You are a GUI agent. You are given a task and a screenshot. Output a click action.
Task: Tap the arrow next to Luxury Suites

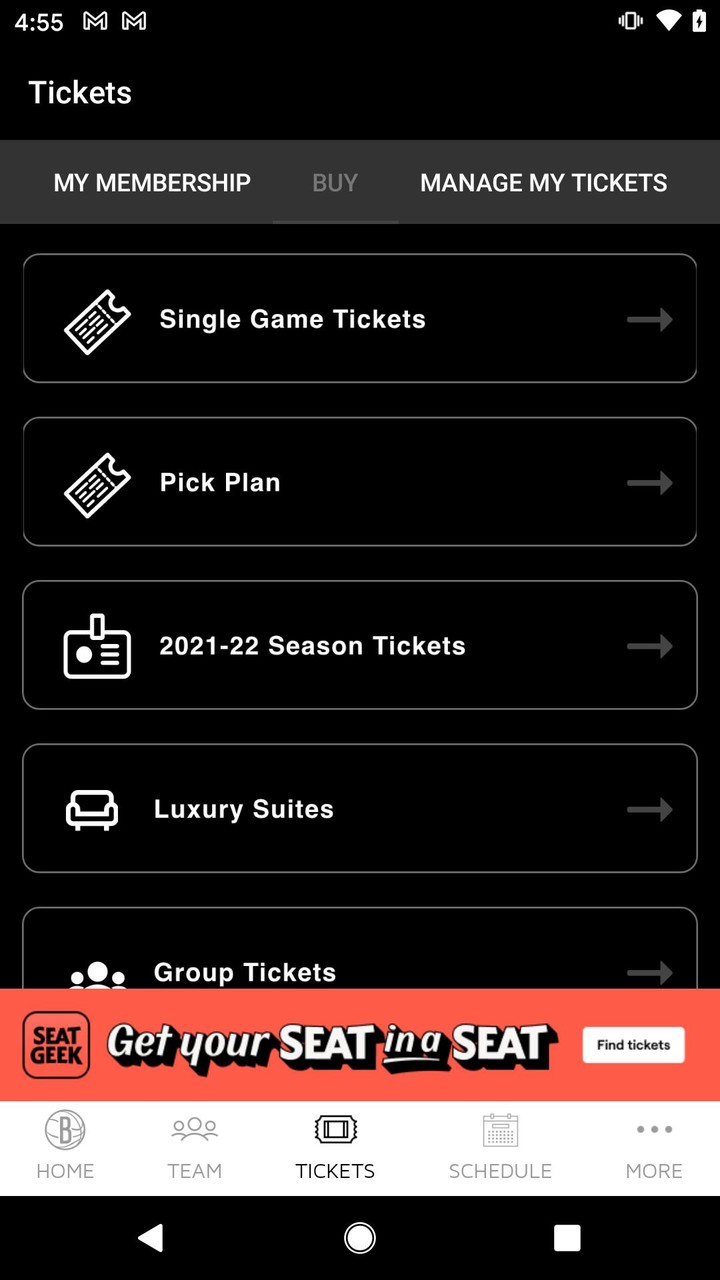[648, 808]
